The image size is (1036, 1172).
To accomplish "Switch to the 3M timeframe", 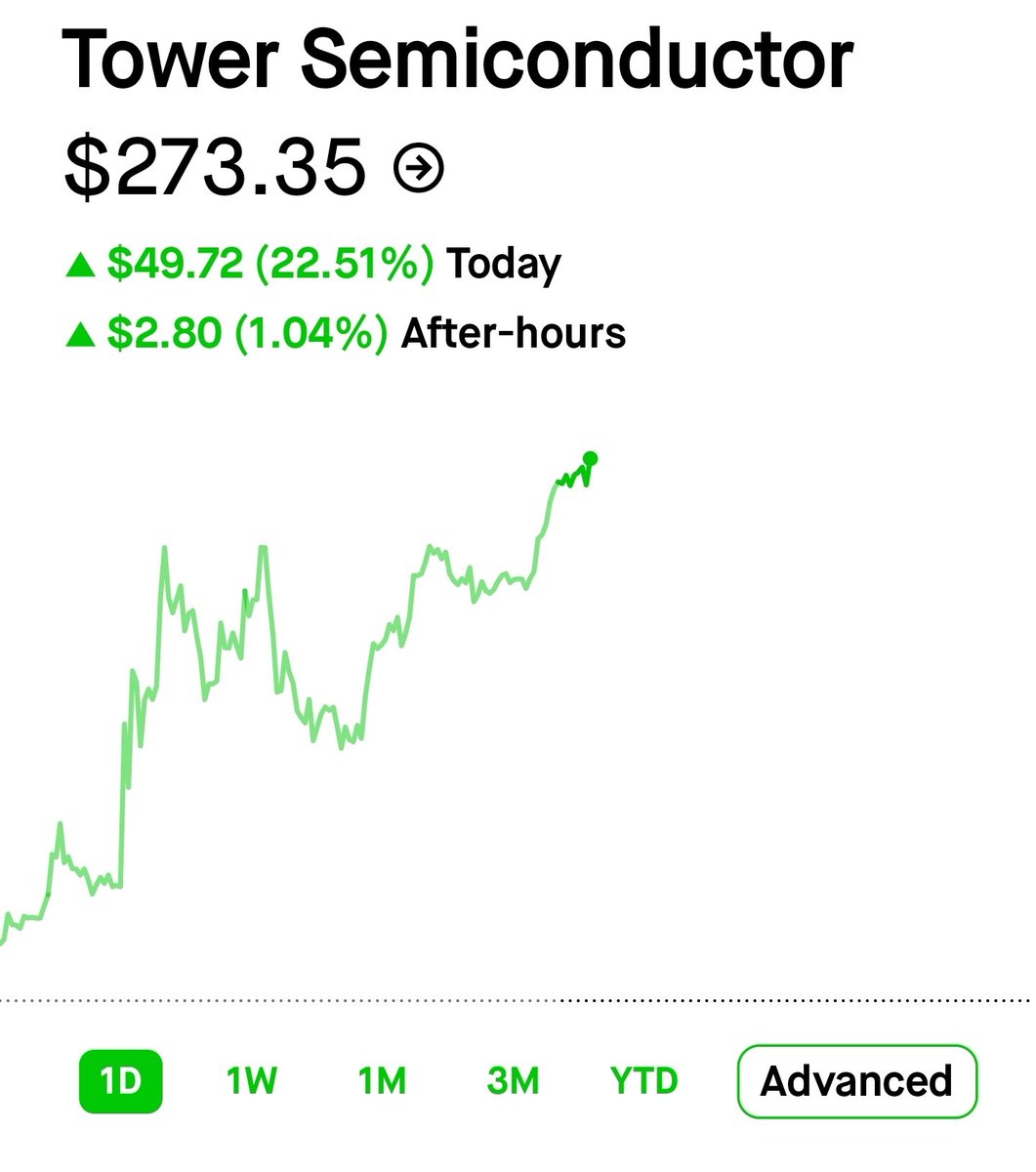I will [x=513, y=1081].
